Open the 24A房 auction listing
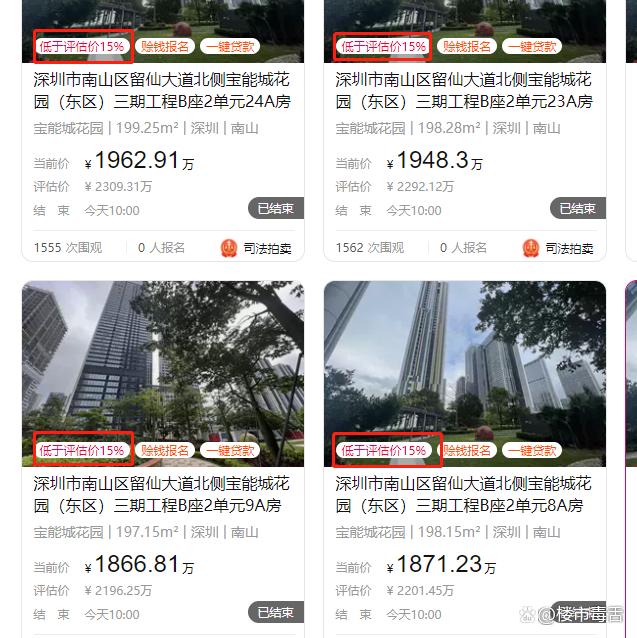637x638 pixels. 162,90
